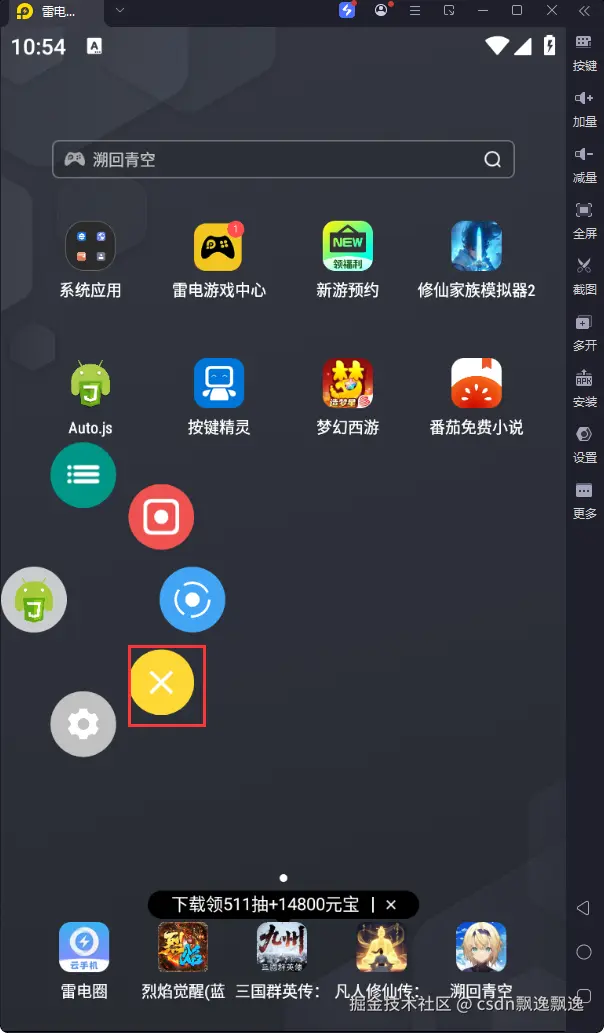Open 新游预约 app
Viewport: 604px width, 1033px height.
tap(347, 247)
